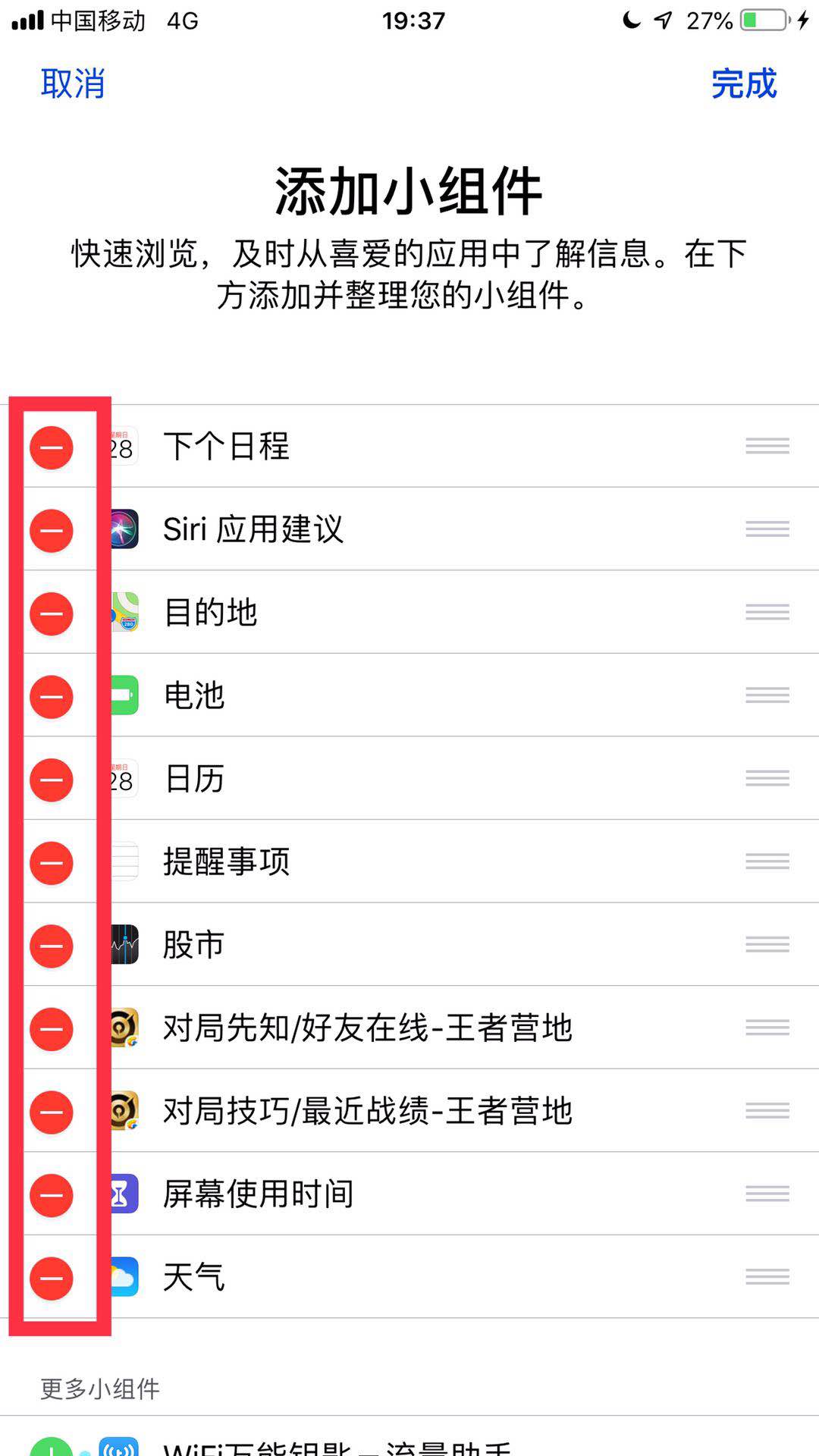Tap the reorder handle for 屏幕使用时间
Viewport: 819px width, 1456px height.
(766, 1193)
